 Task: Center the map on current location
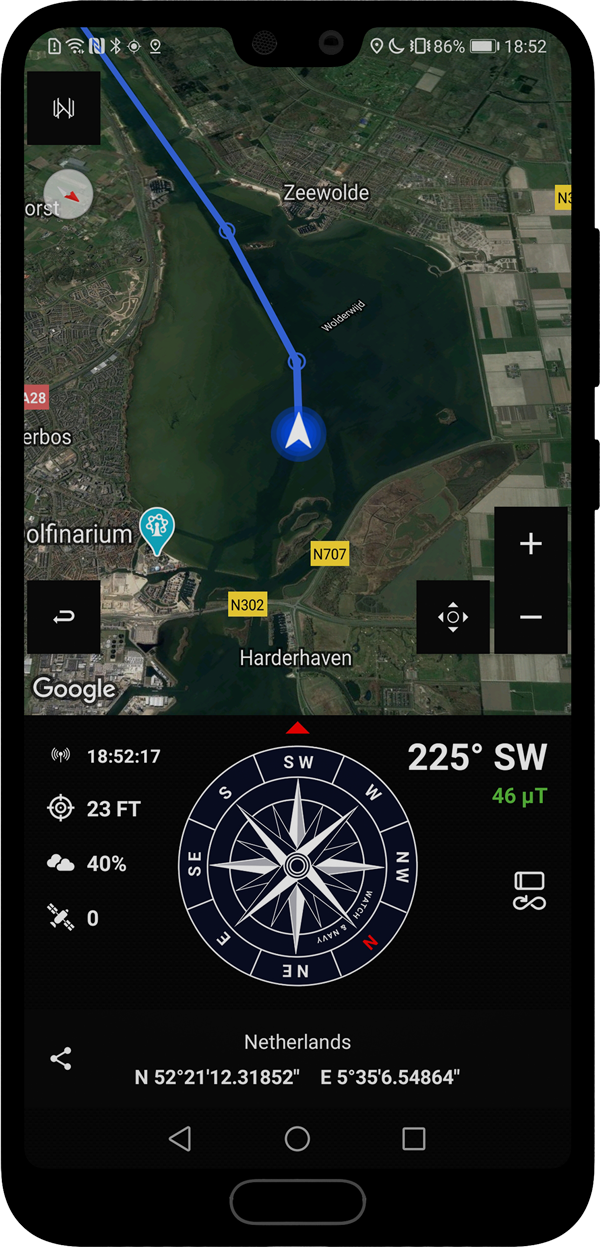tap(453, 617)
